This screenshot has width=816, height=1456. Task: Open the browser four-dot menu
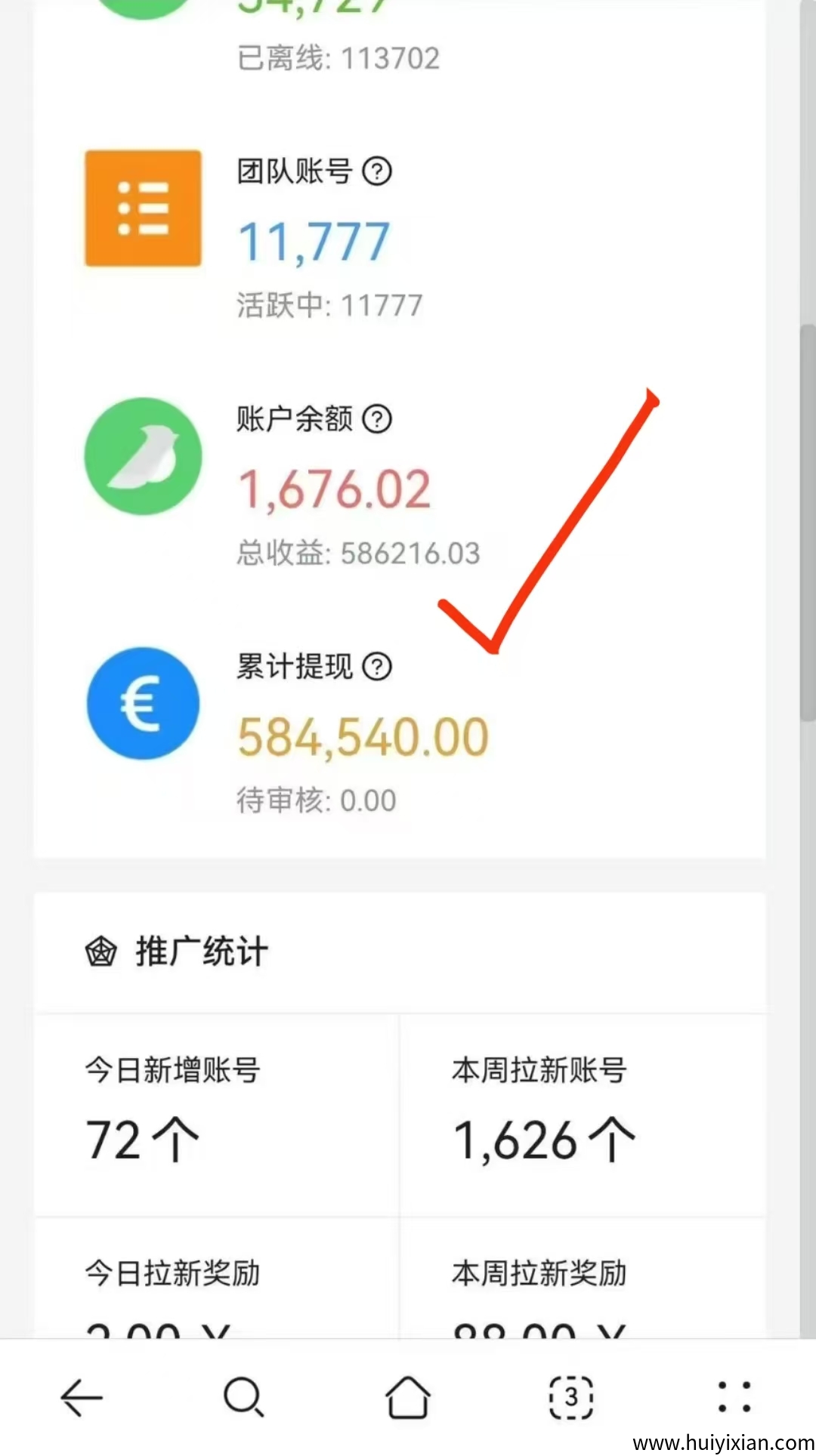[734, 1397]
